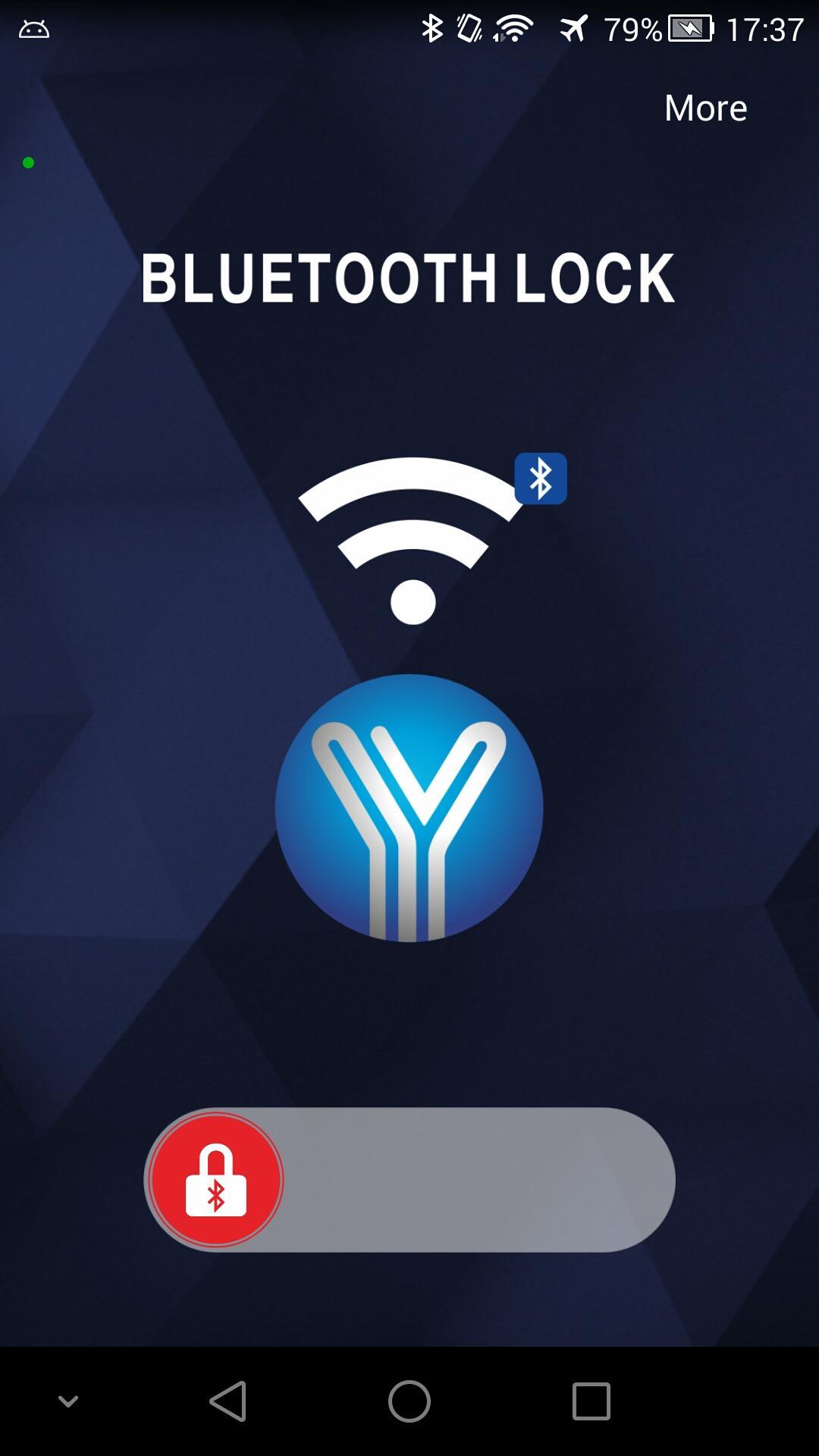Viewport: 819px width, 1456px height.
Task: Go back with the navigation bar
Action: [227, 1401]
